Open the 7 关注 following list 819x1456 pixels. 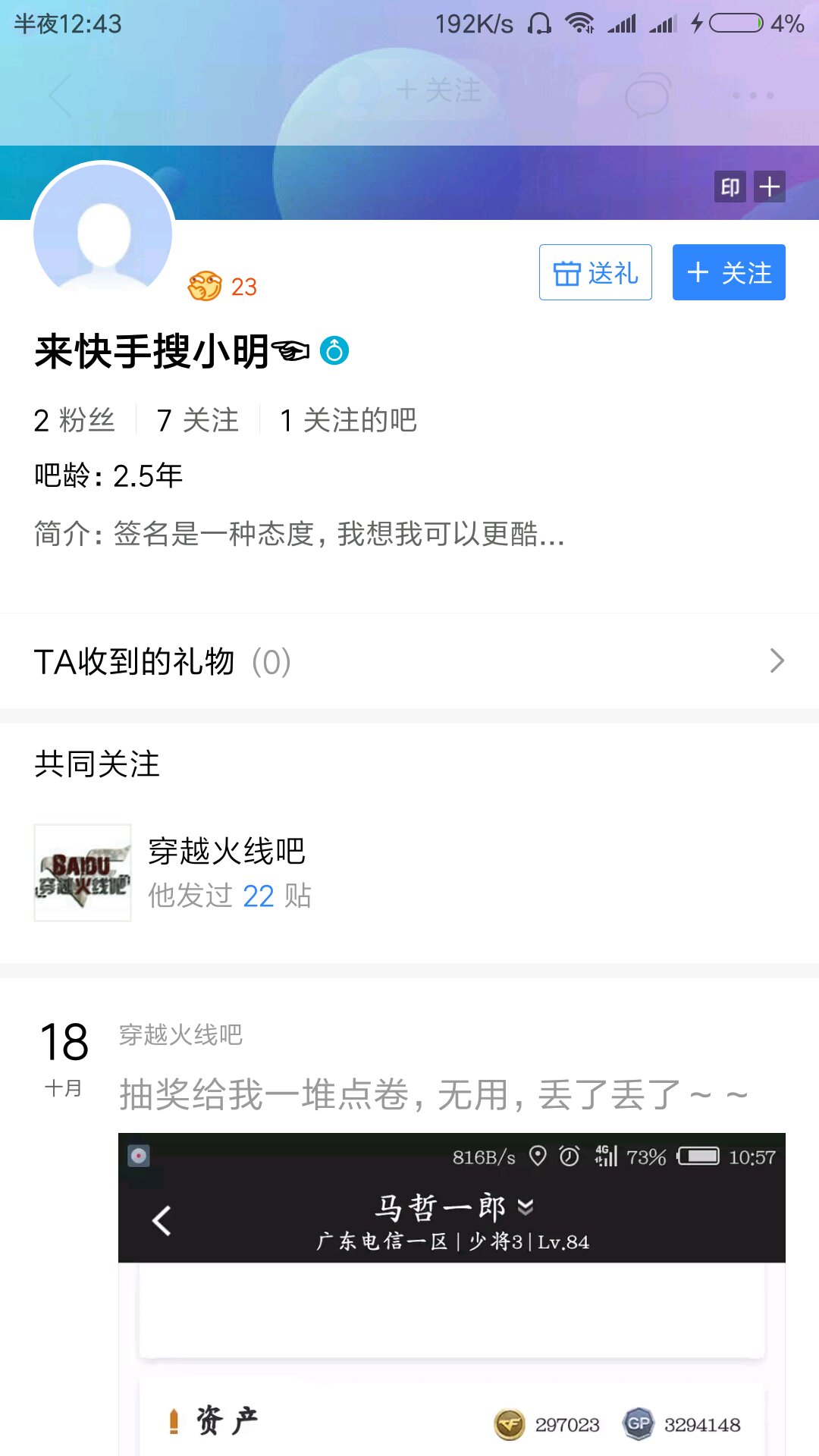click(198, 420)
